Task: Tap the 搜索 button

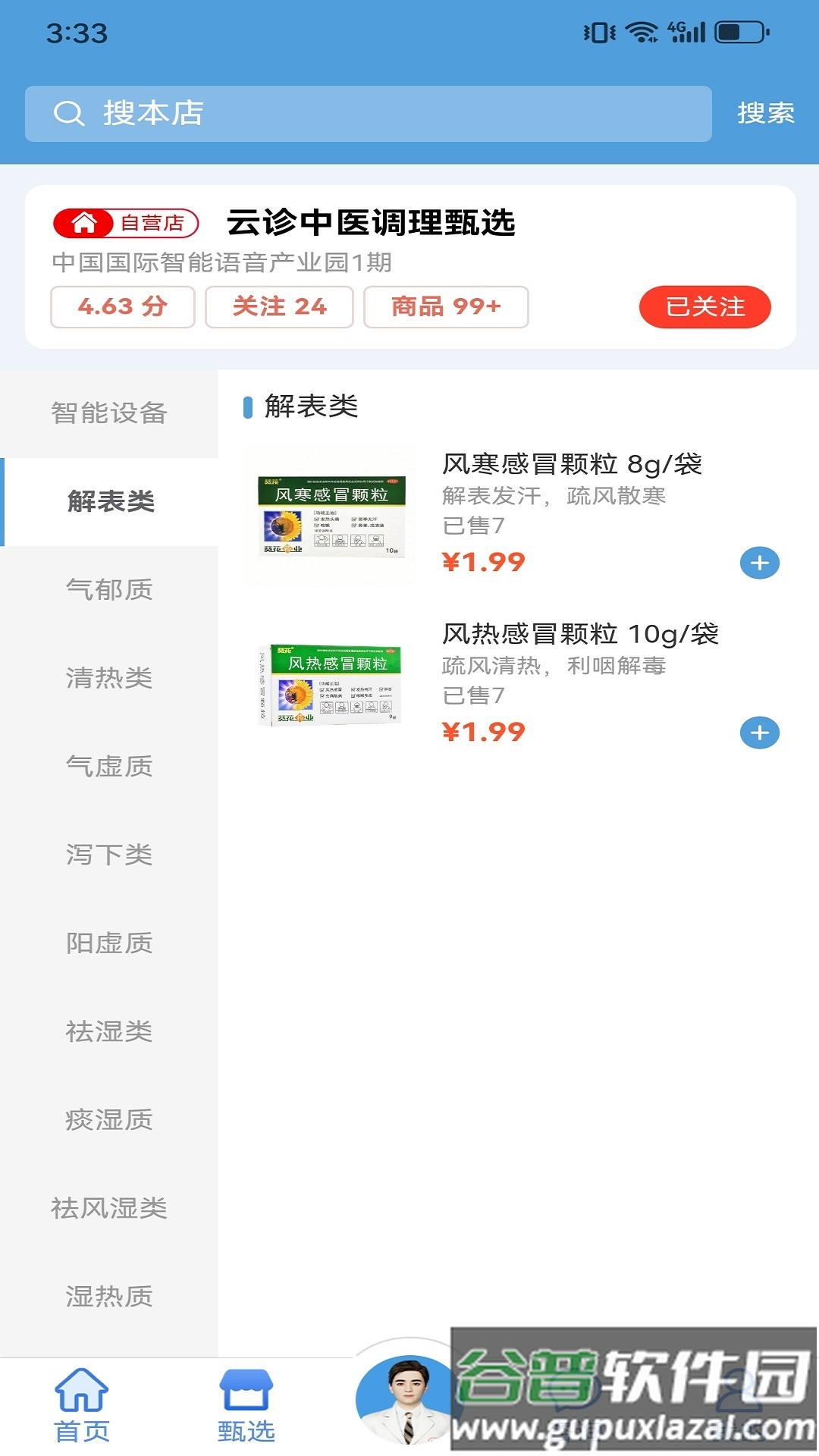Action: (x=765, y=114)
